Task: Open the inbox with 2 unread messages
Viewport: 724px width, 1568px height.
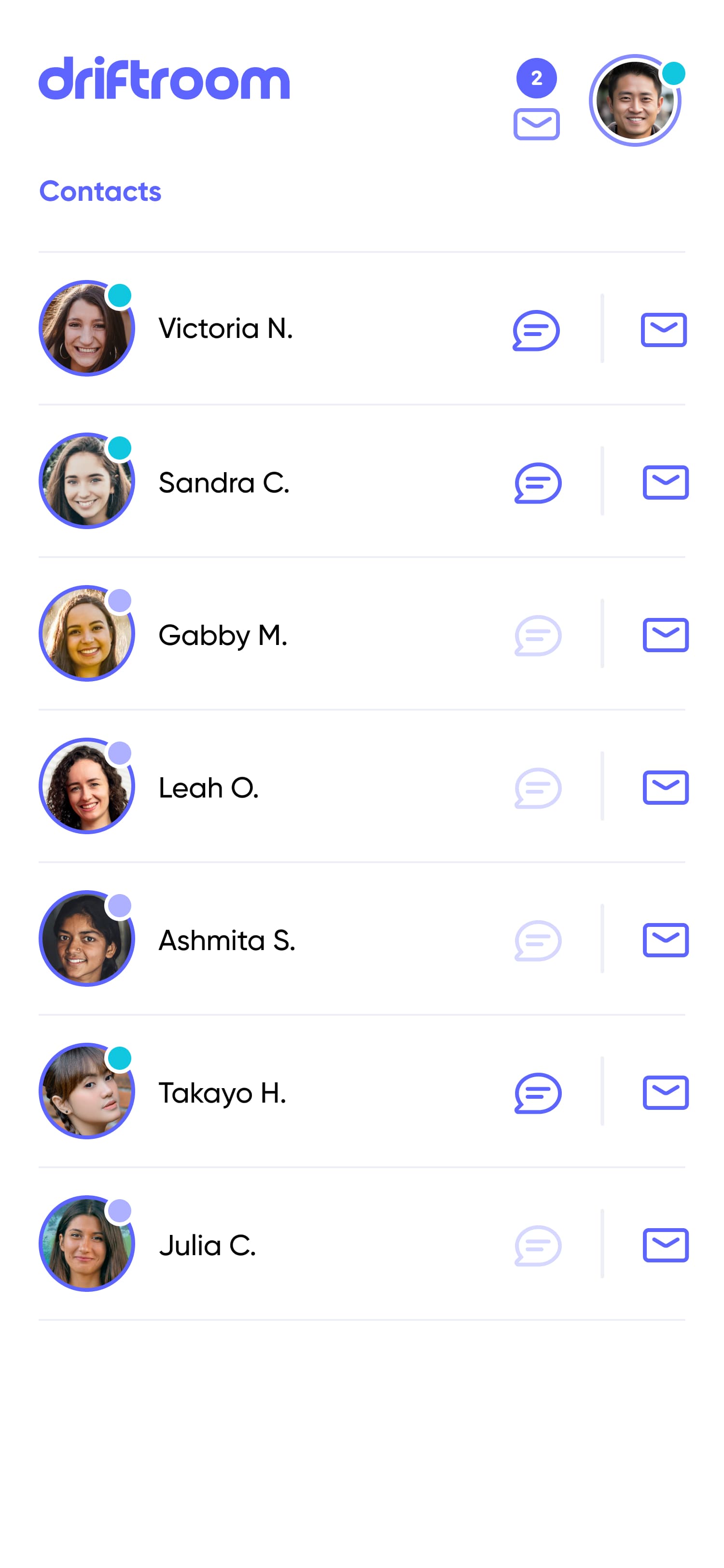Action: point(536,124)
